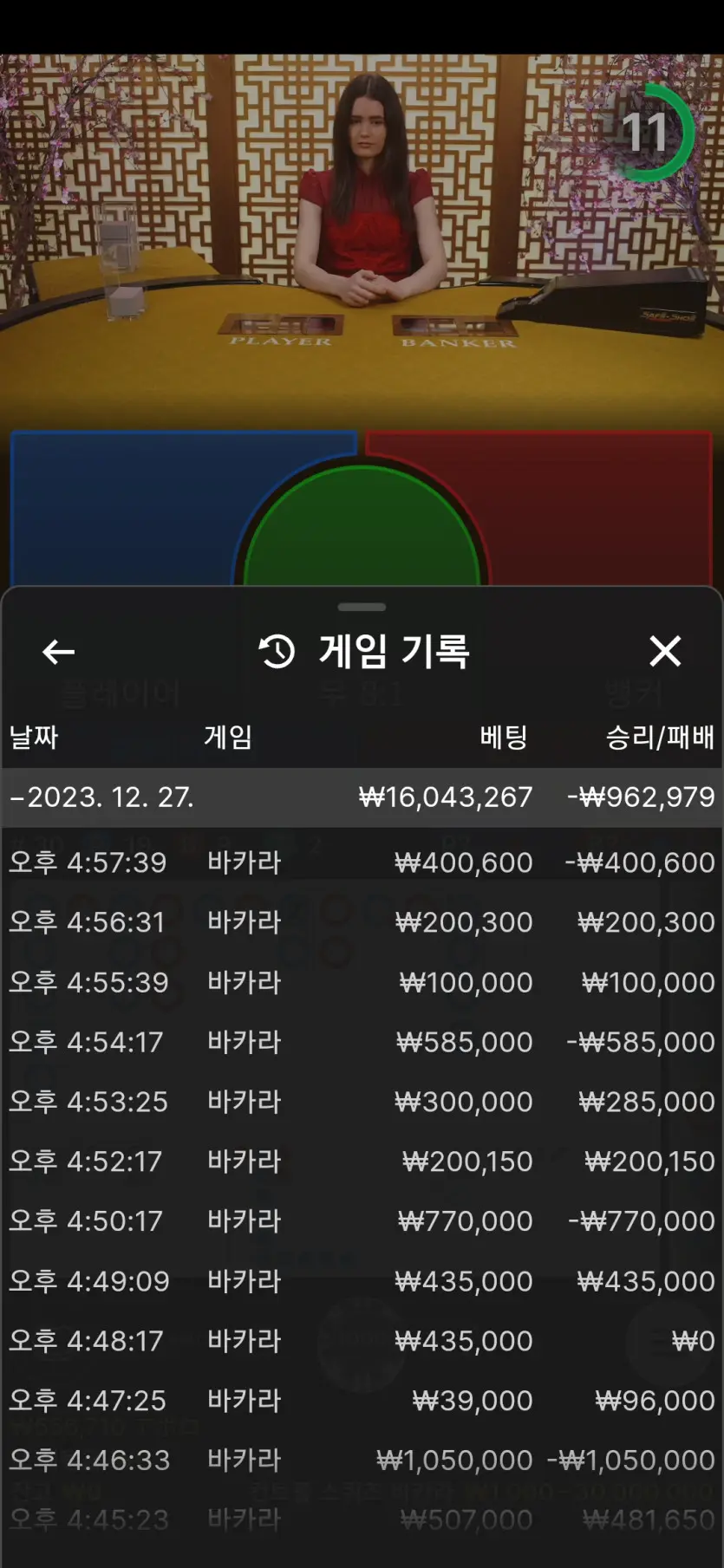
Task: Open the 오후 4:53:25 바카라 record
Action: pos(362,1102)
